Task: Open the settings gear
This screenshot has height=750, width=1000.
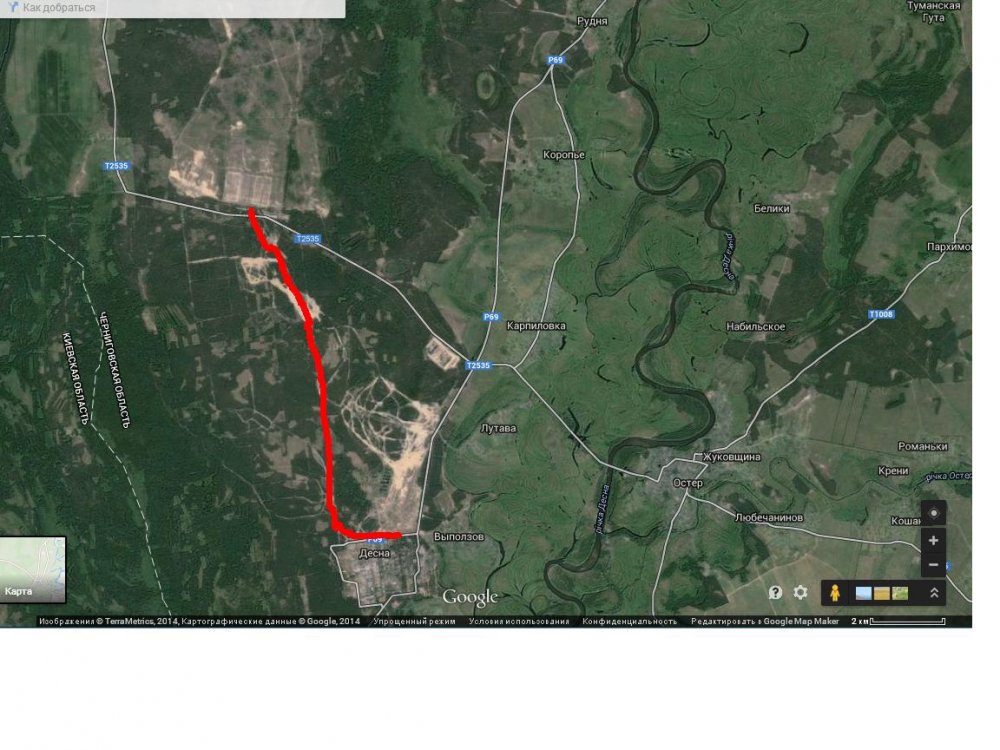Action: pos(800,593)
